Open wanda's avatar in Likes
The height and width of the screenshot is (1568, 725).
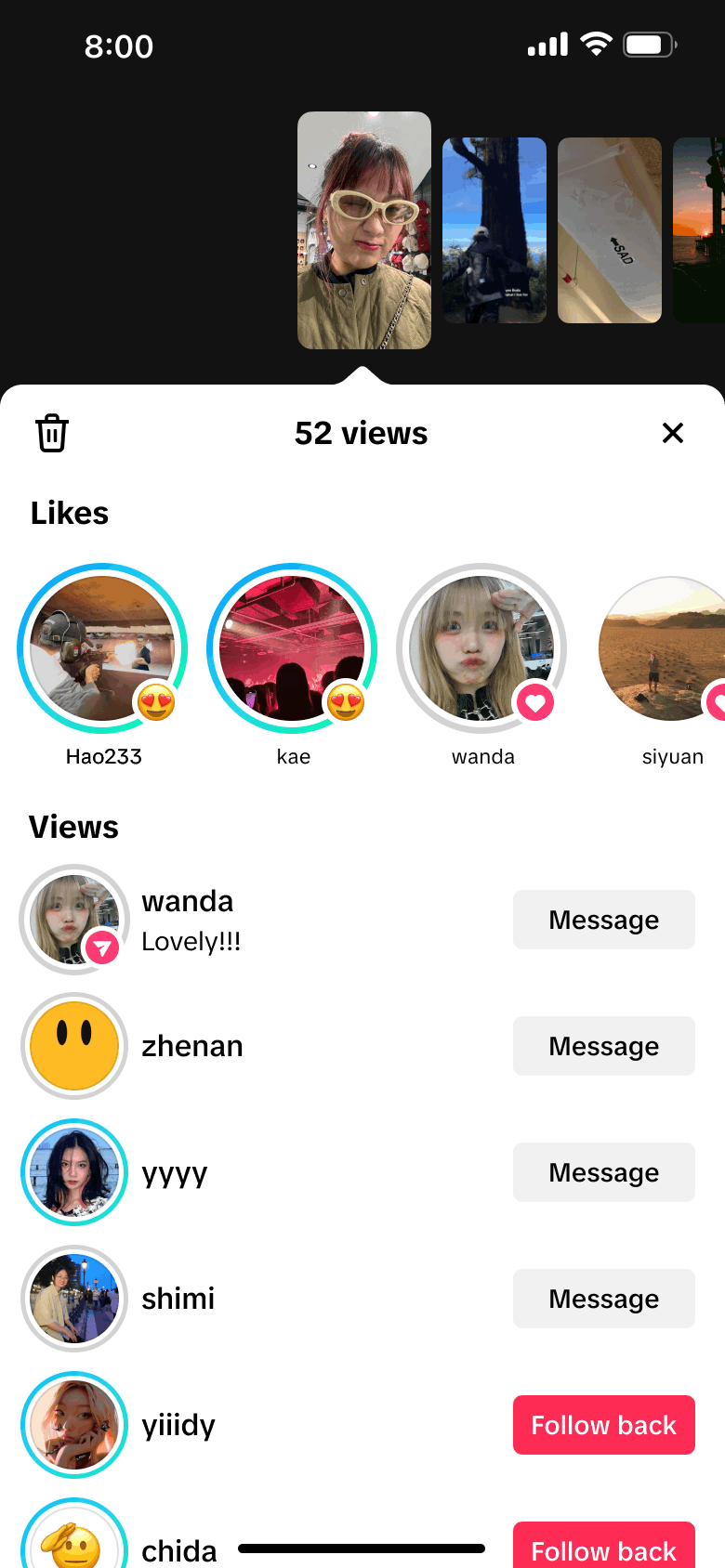(481, 648)
